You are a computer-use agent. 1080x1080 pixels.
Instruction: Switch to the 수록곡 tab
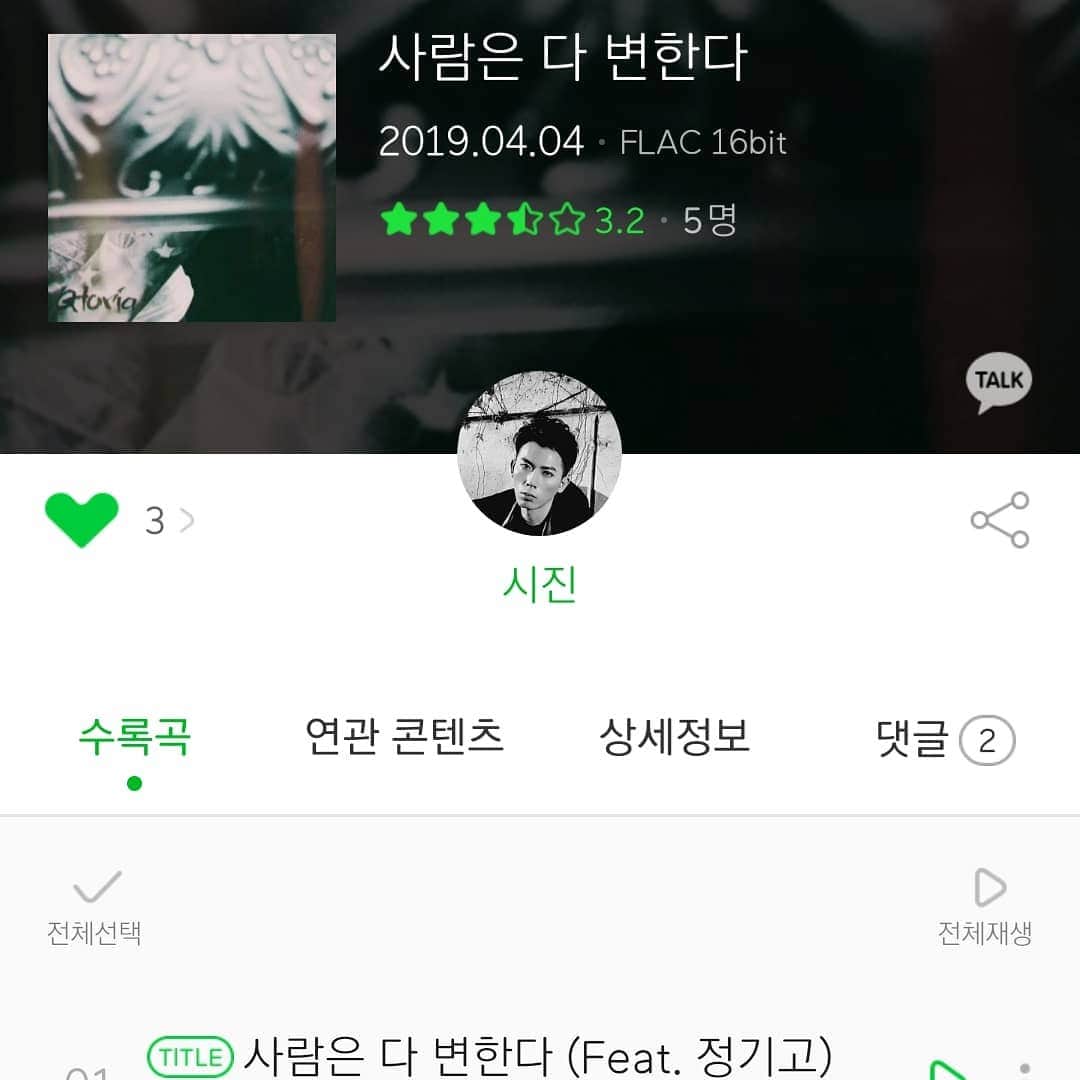click(134, 740)
